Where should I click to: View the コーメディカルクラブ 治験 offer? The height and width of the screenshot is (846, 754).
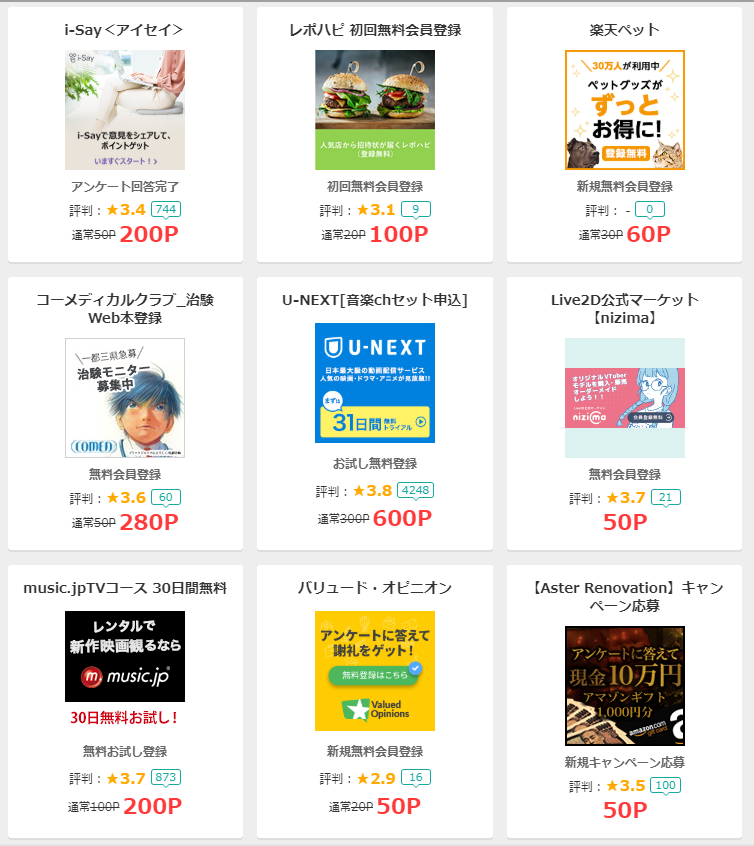point(125,398)
